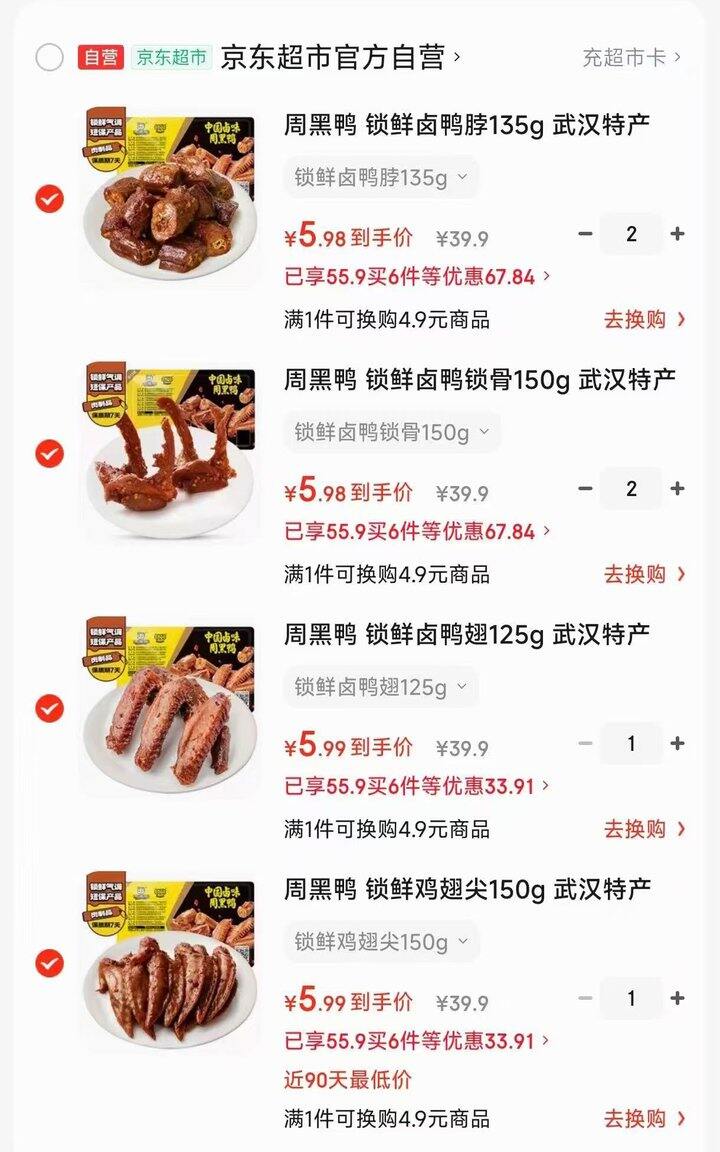720x1152 pixels.
Task: Deselect the 卤鸭脖135g item checkbox
Action: click(47, 197)
